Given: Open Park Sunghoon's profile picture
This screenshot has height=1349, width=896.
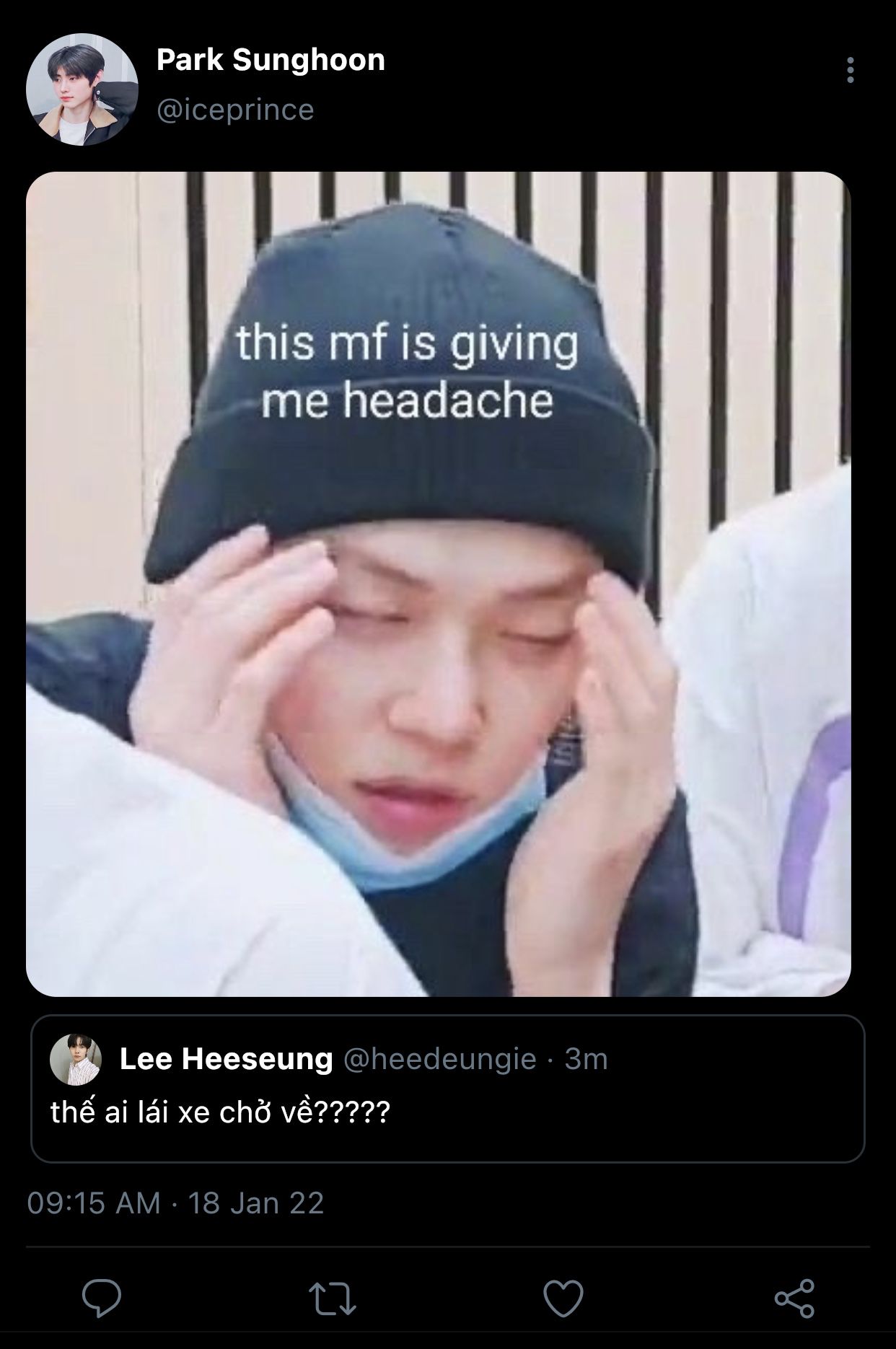Looking at the screenshot, I should click(82, 89).
